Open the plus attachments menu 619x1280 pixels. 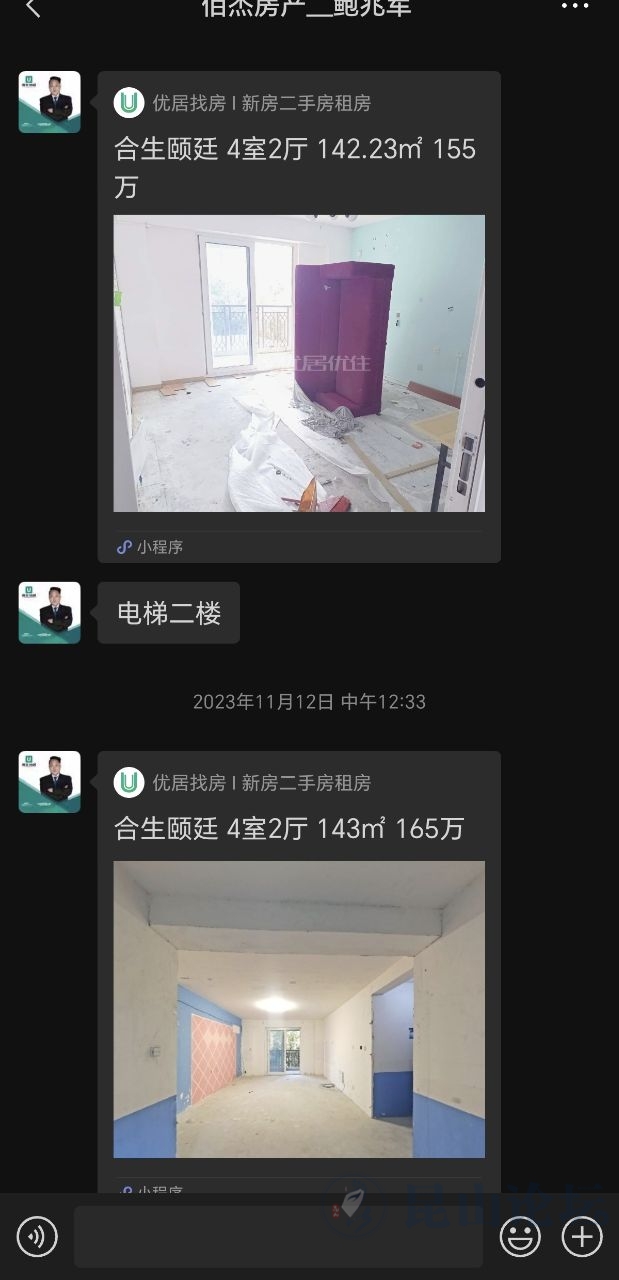[x=582, y=1237]
